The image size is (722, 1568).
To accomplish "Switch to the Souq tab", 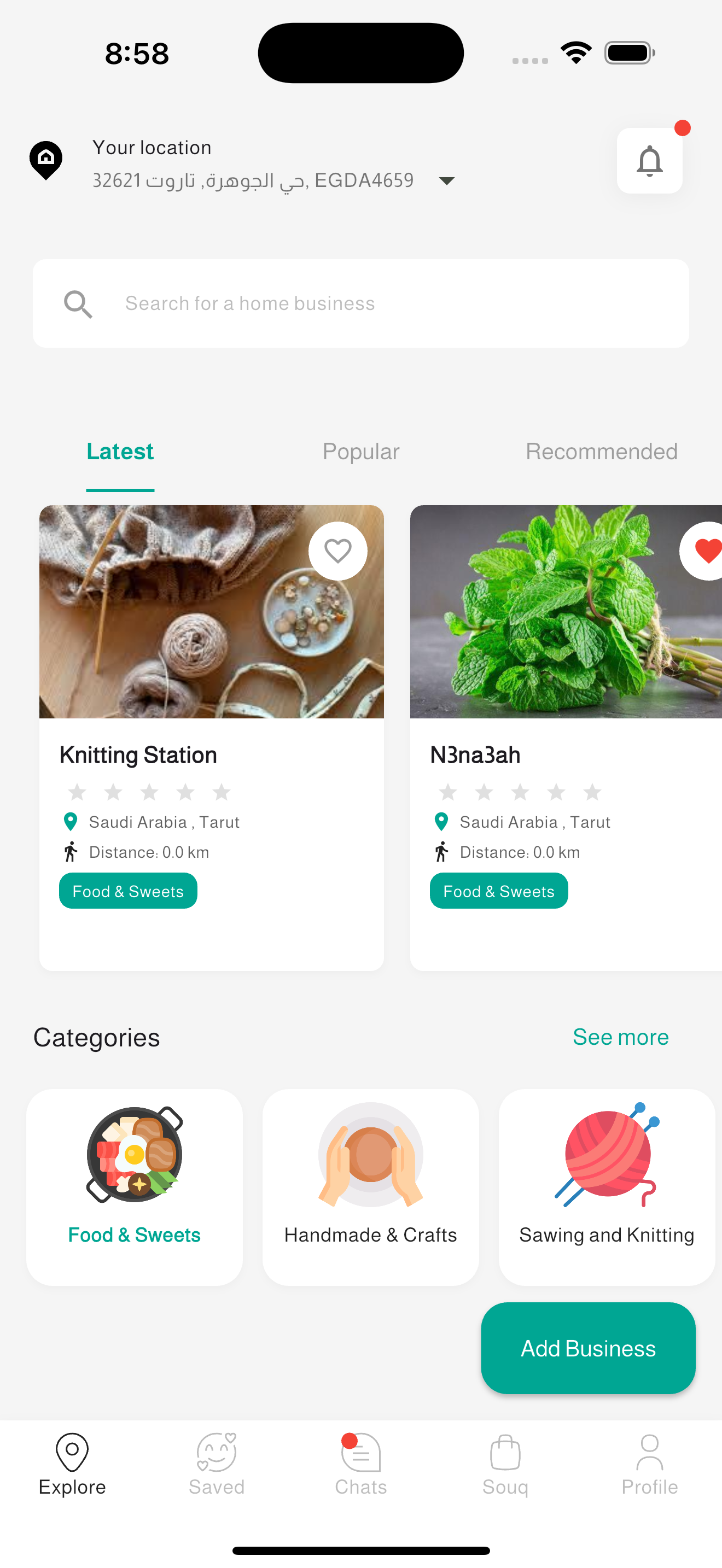I will click(x=505, y=1464).
